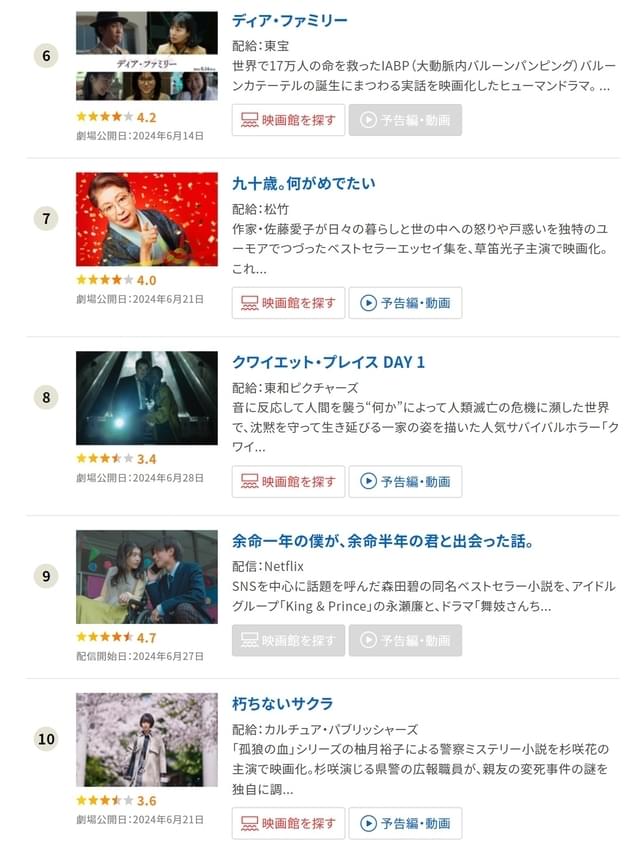Viewport: 640px width, 852px height.
Task: Watch the trailer for 九十歳。何がめでたい
Action: click(x=405, y=302)
